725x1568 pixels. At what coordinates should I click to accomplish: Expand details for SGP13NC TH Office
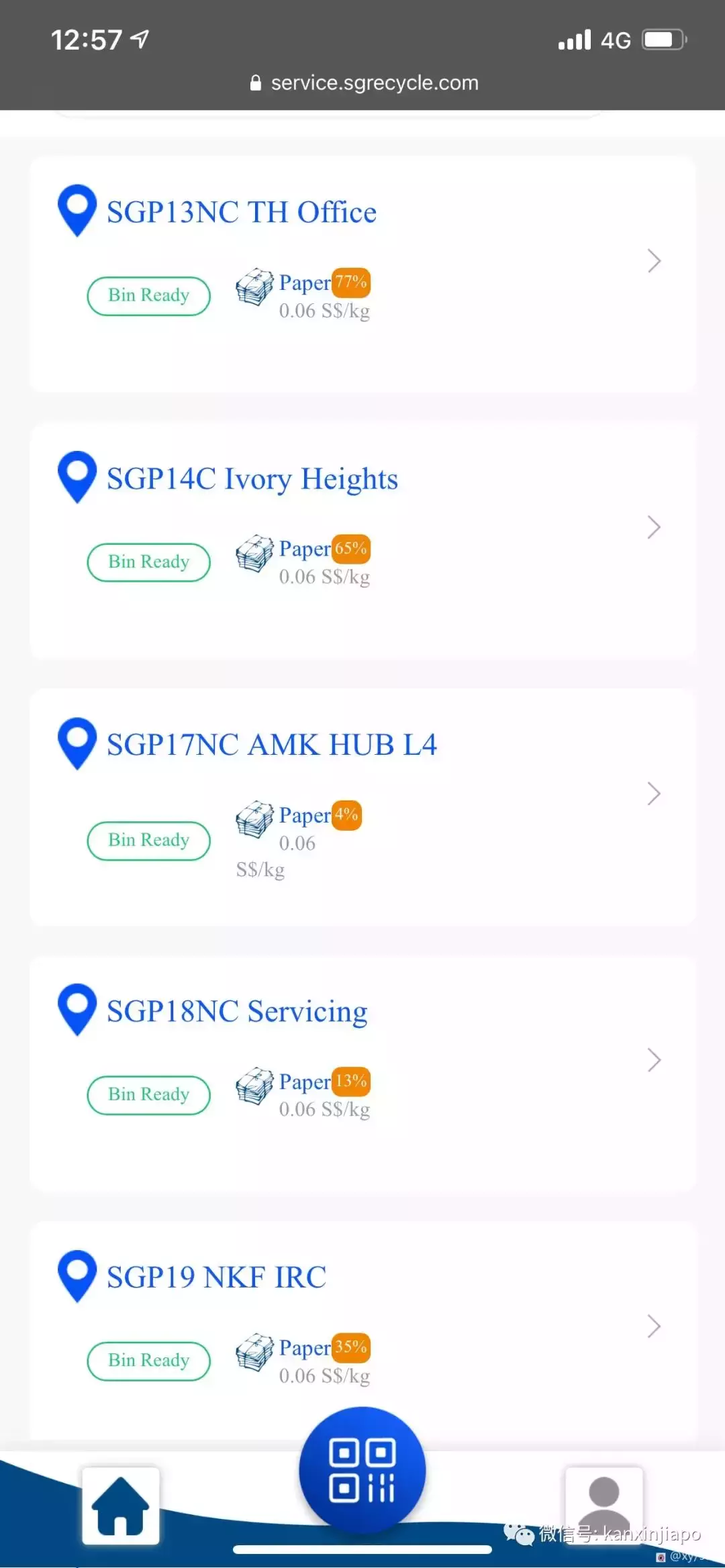coord(653,261)
